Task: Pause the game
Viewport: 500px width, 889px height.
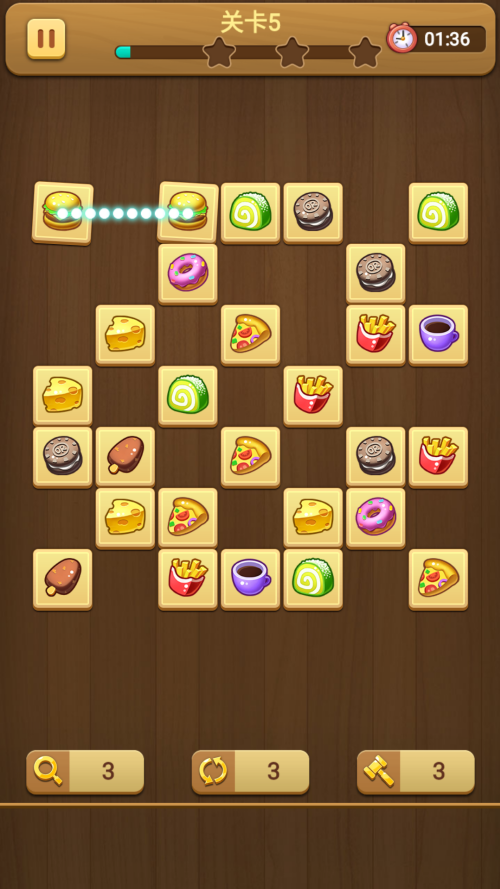Action: (46, 39)
